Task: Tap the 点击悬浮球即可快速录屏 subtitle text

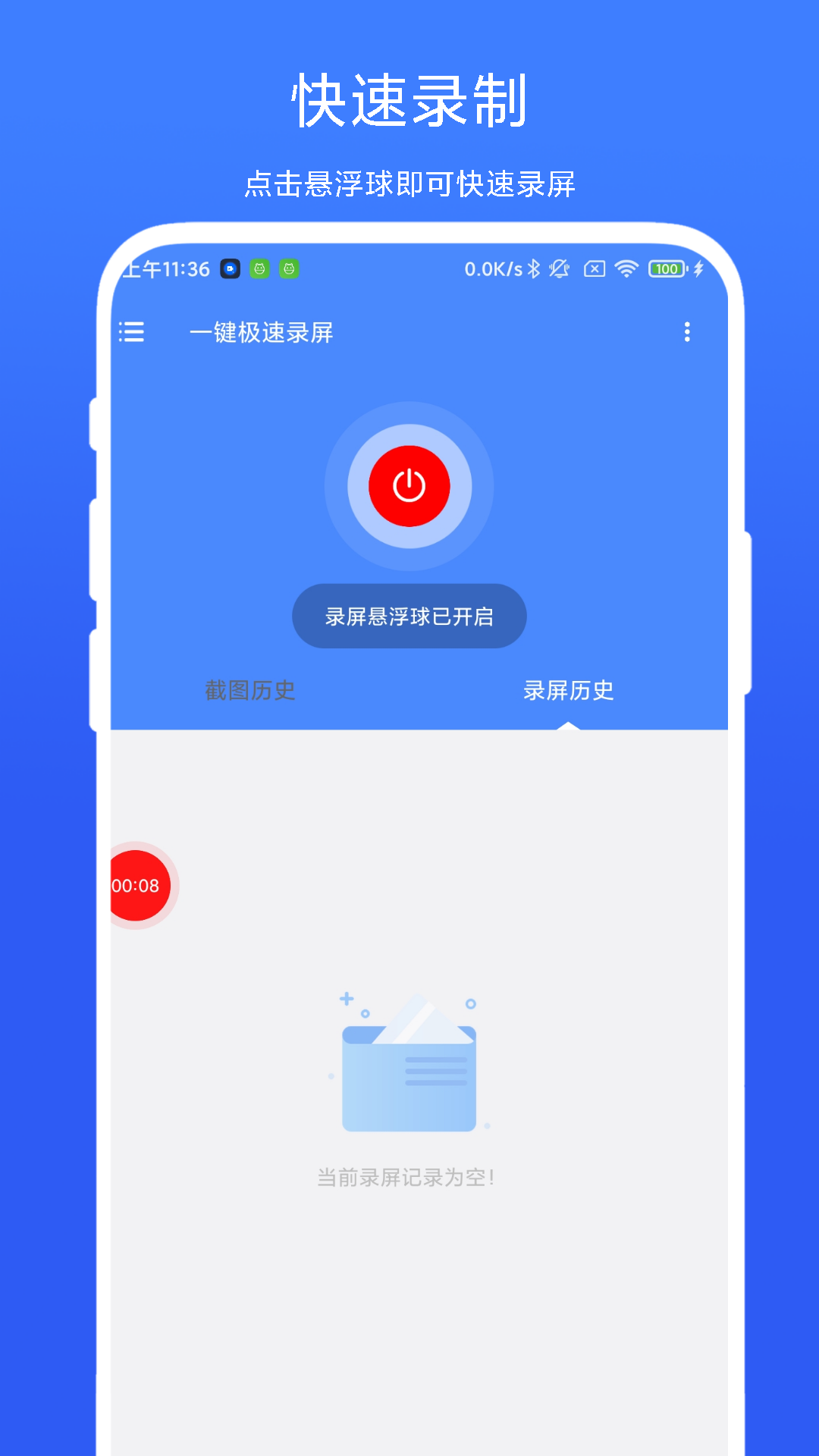Action: pyautogui.click(x=409, y=182)
